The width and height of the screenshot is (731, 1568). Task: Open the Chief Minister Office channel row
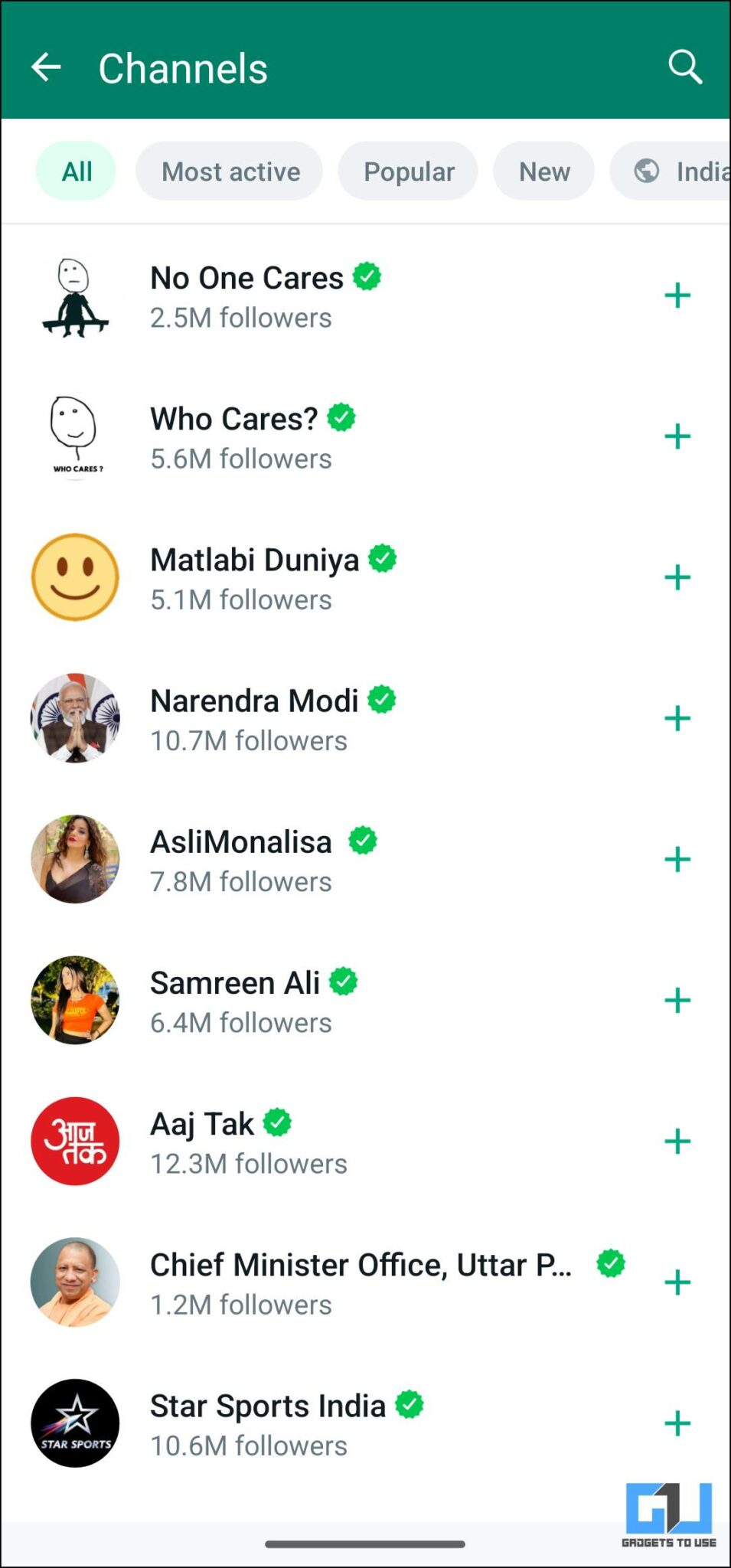(344, 1282)
